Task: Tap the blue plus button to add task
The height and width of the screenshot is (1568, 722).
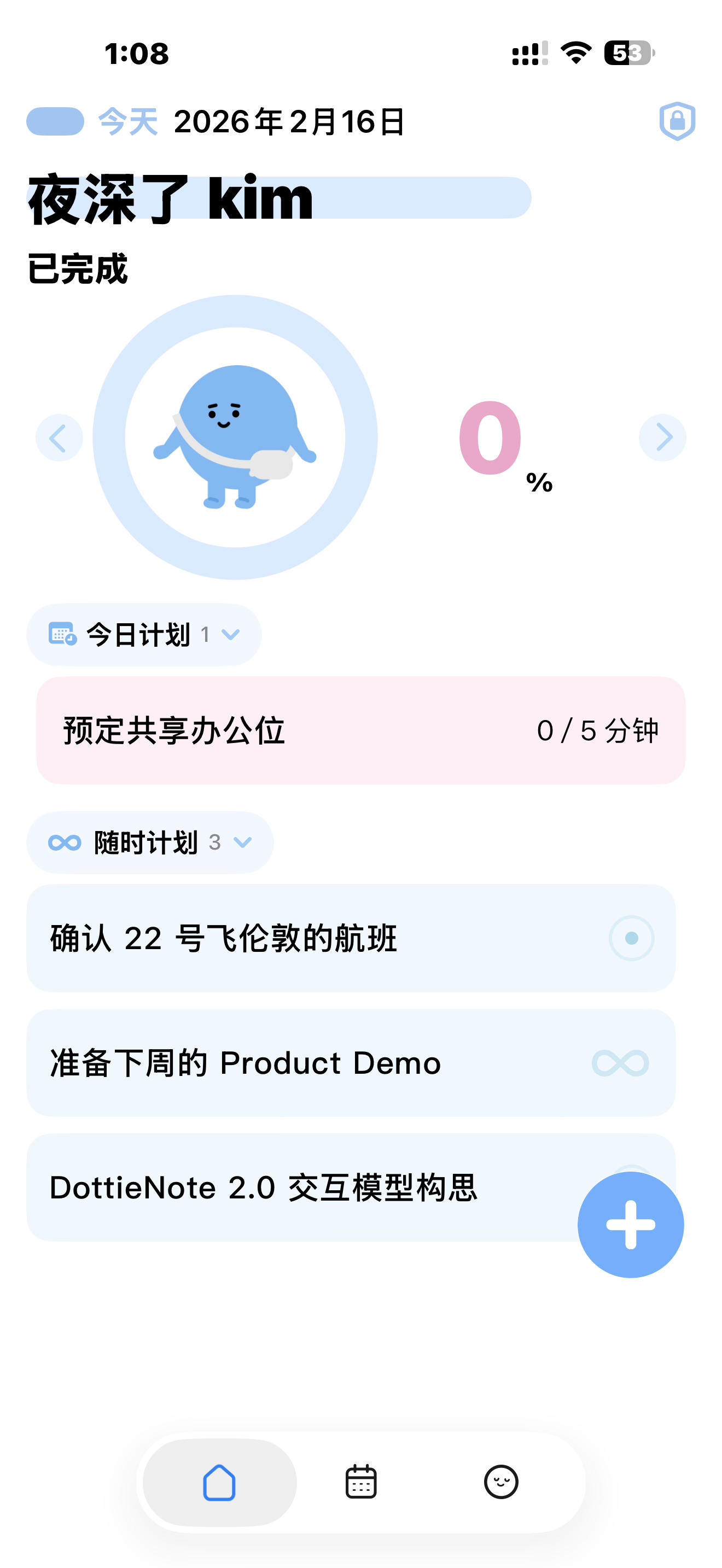Action: (631, 1225)
